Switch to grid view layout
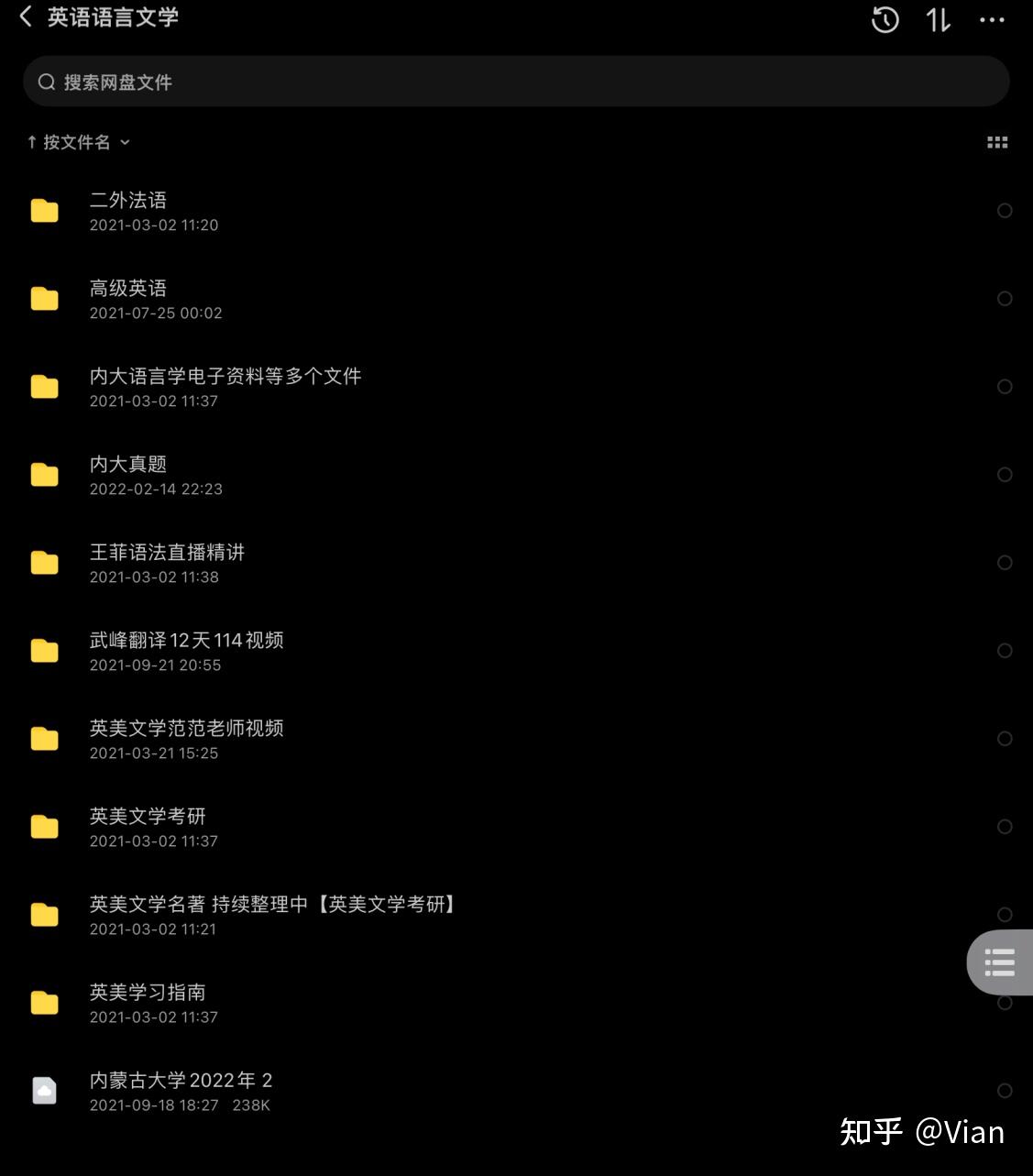The width and height of the screenshot is (1033, 1176). (x=996, y=142)
